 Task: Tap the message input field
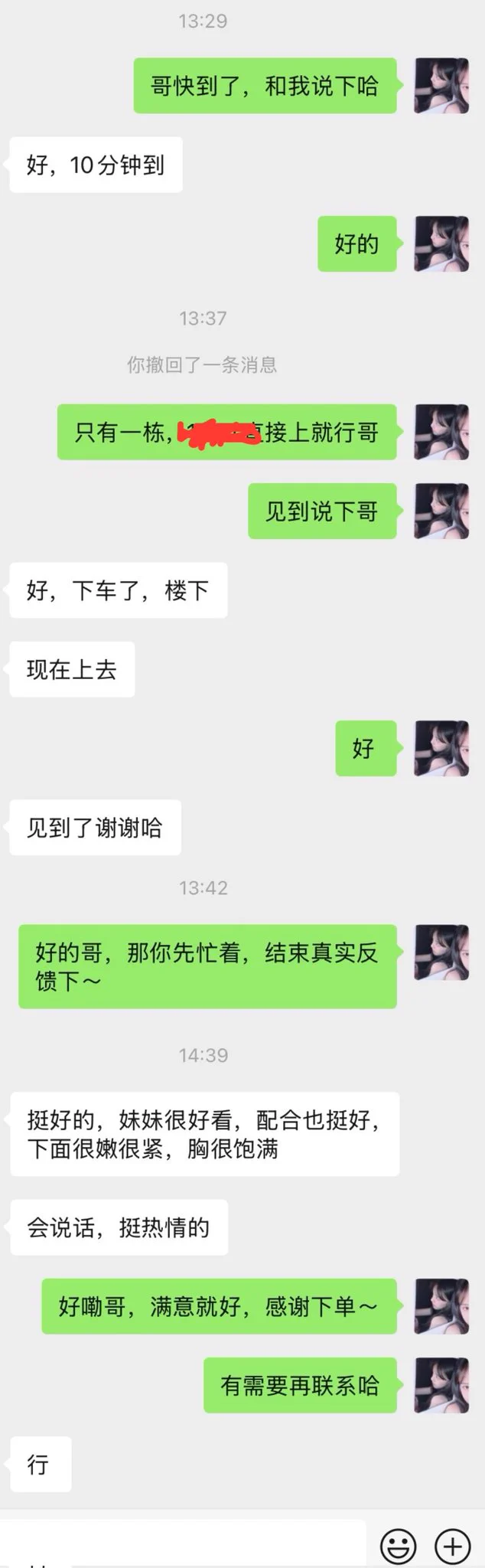184,1547
